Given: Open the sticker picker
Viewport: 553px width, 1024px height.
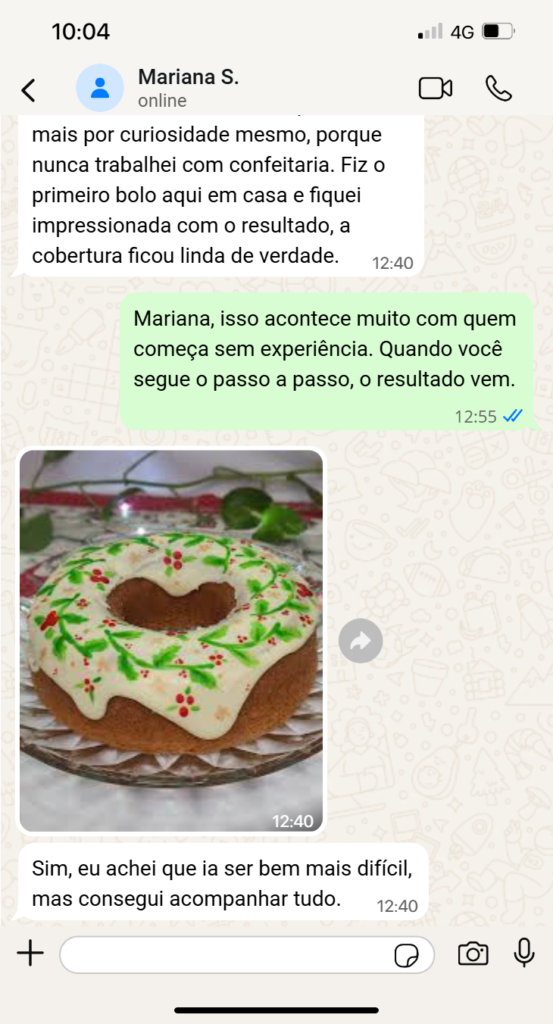Looking at the screenshot, I should (407, 955).
